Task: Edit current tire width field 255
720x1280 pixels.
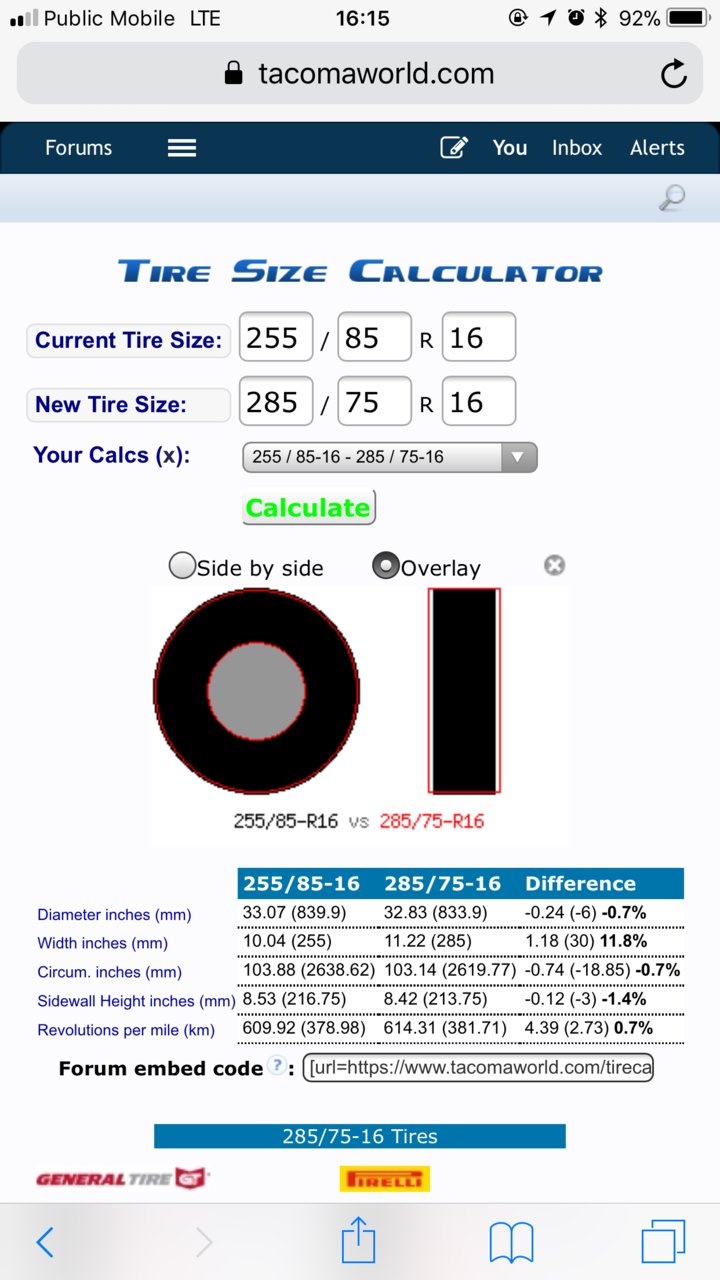Action: pyautogui.click(x=276, y=337)
